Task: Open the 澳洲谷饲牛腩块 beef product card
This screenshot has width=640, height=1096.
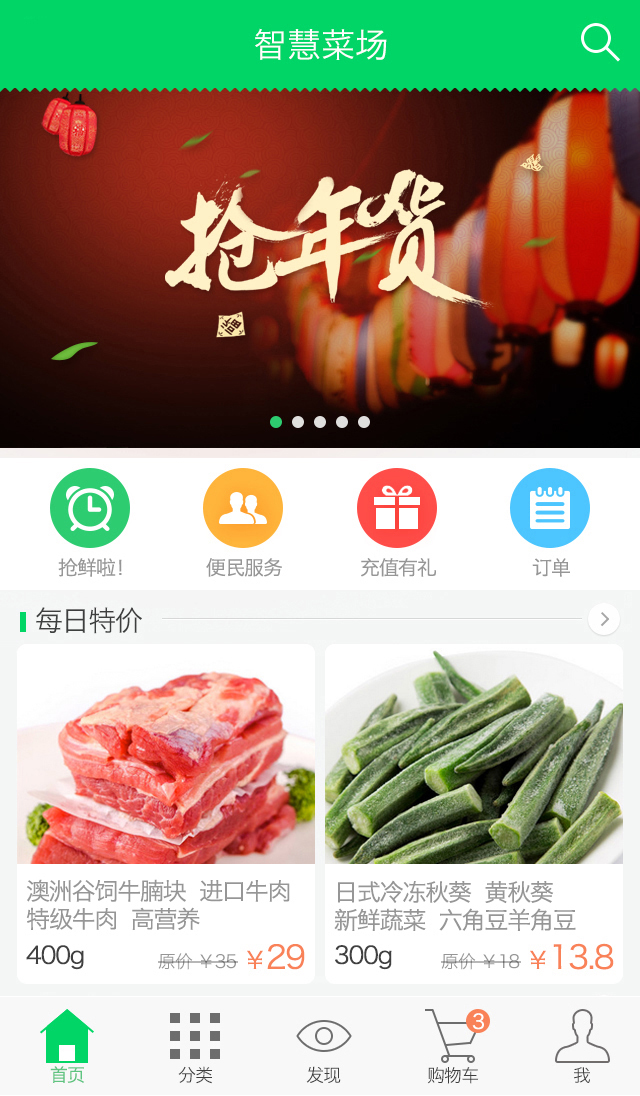Action: click(x=166, y=812)
